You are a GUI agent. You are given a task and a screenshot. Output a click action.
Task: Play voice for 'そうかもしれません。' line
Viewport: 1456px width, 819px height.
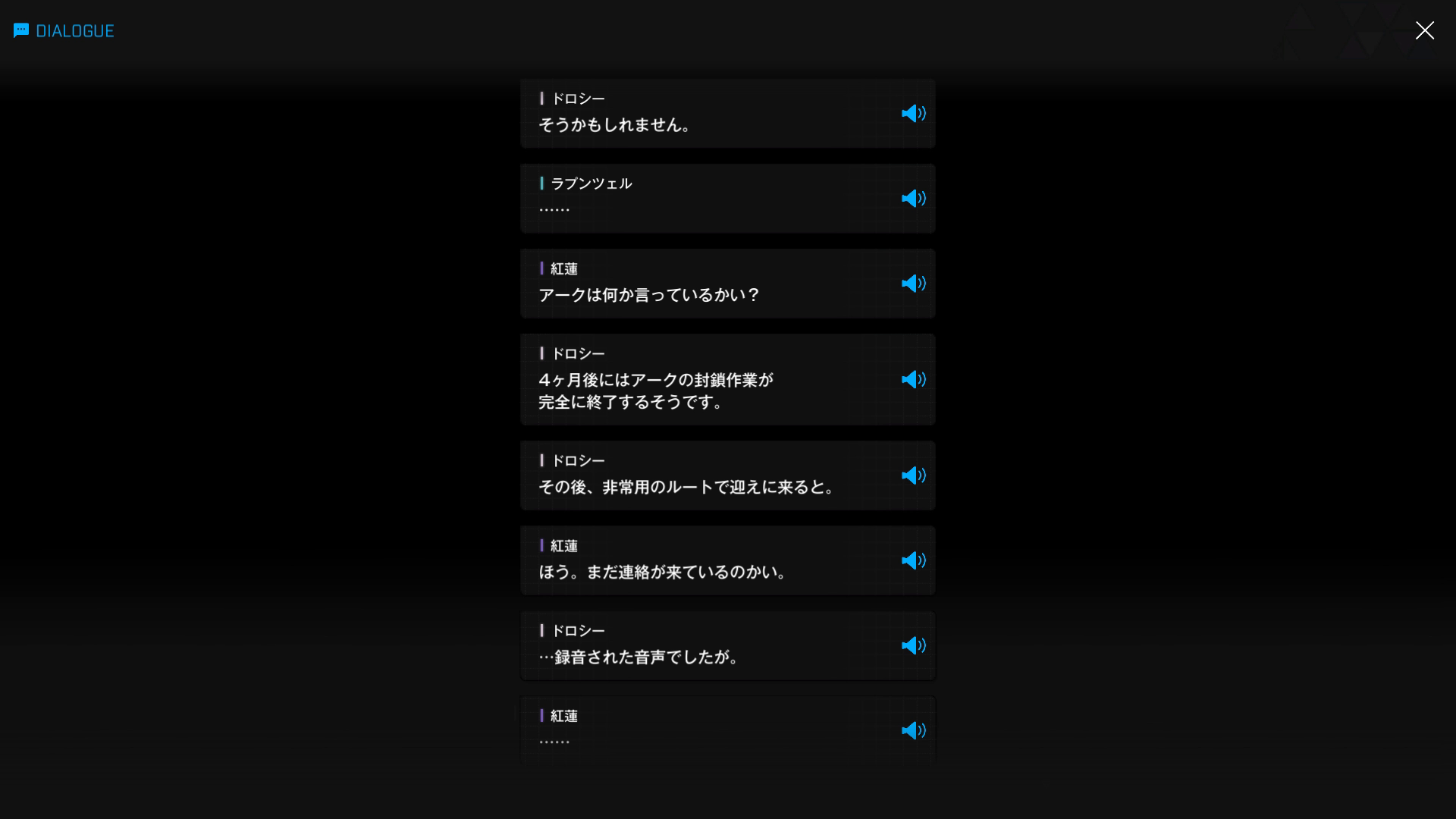(x=913, y=113)
